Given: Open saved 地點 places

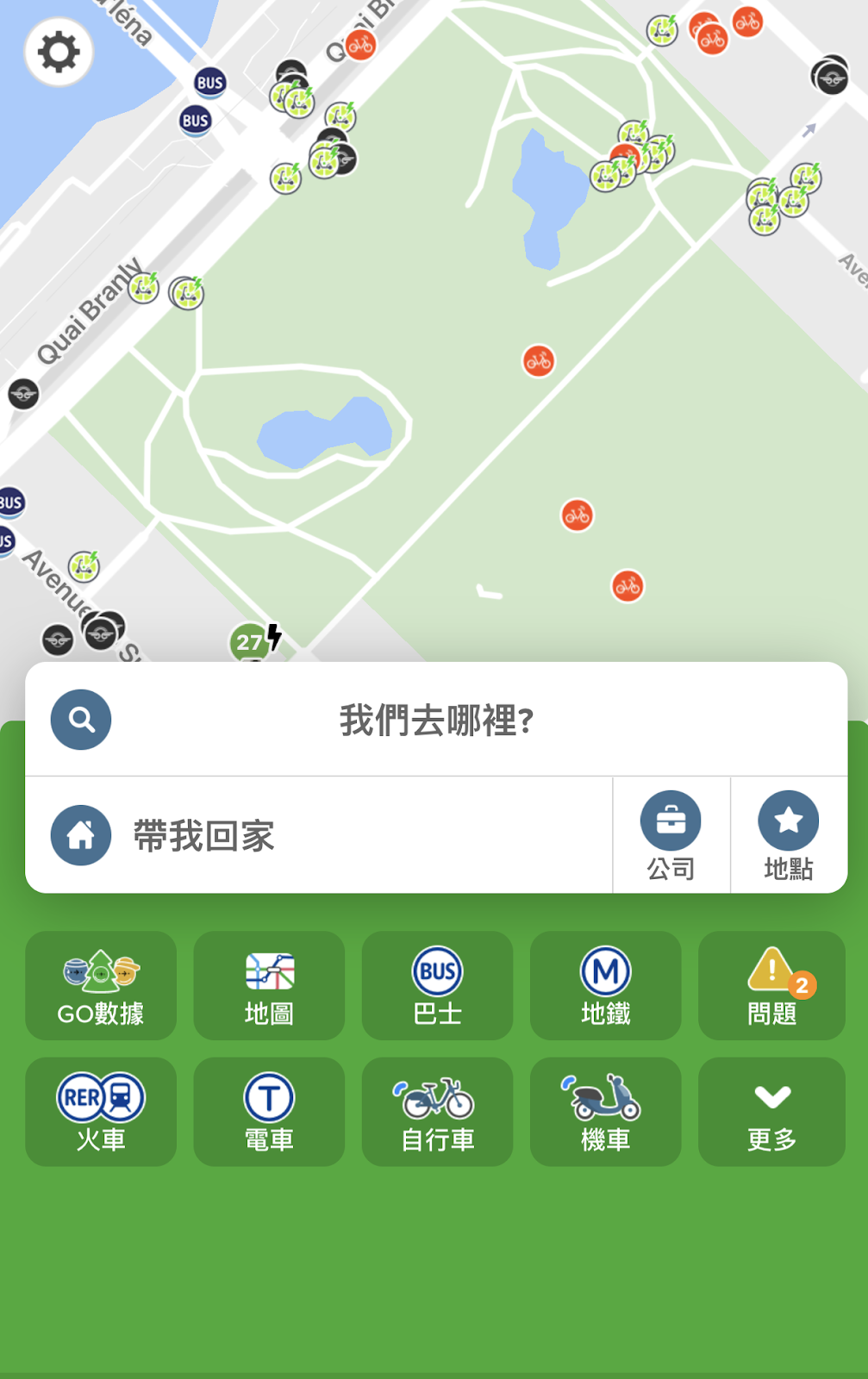Looking at the screenshot, I should pyautogui.click(x=789, y=835).
